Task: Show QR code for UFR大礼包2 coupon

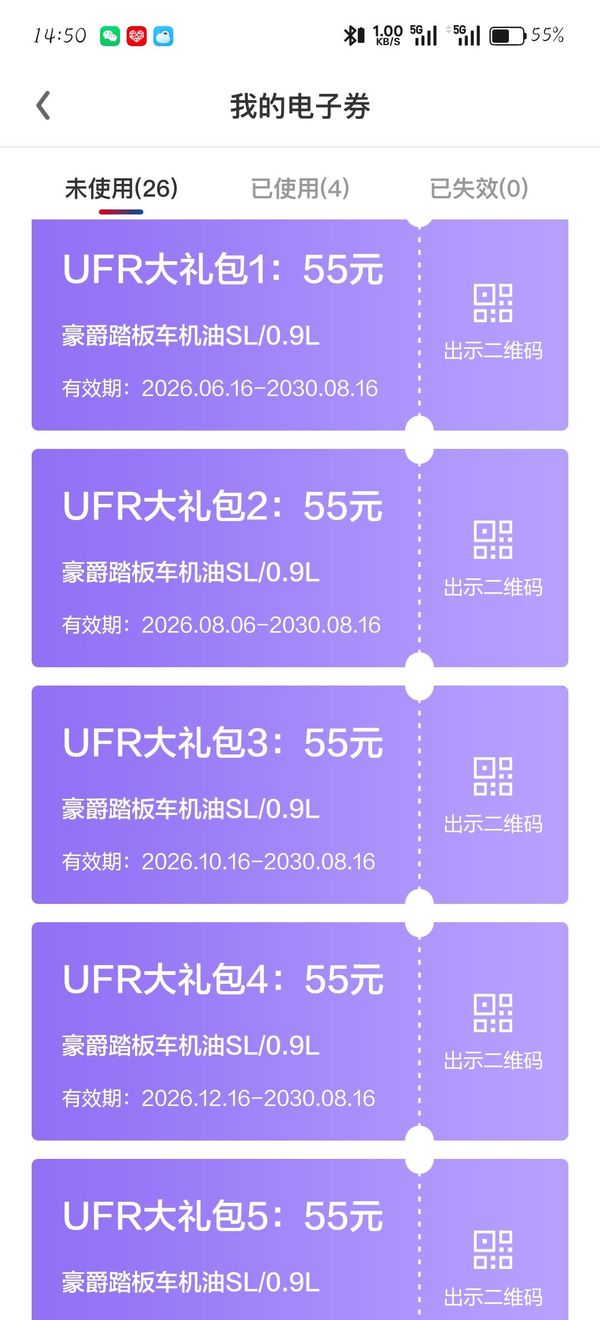Action: tap(493, 558)
